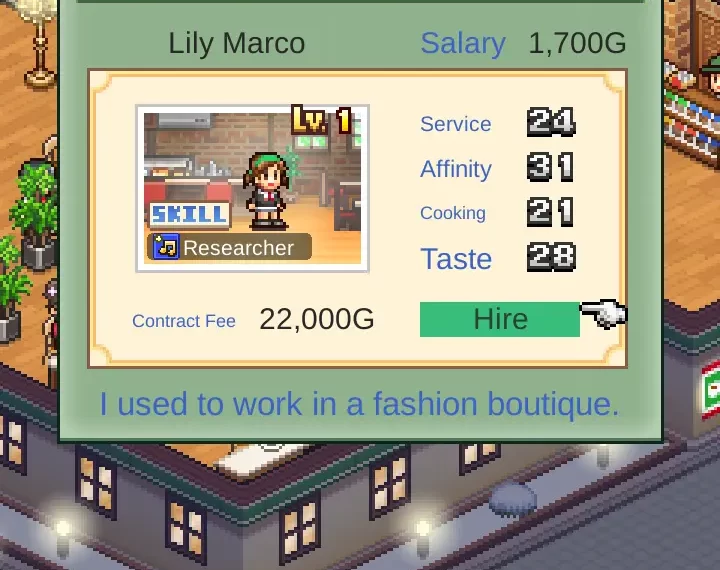The height and width of the screenshot is (570, 720).
Task: Hire Lily Marco
Action: click(499, 319)
